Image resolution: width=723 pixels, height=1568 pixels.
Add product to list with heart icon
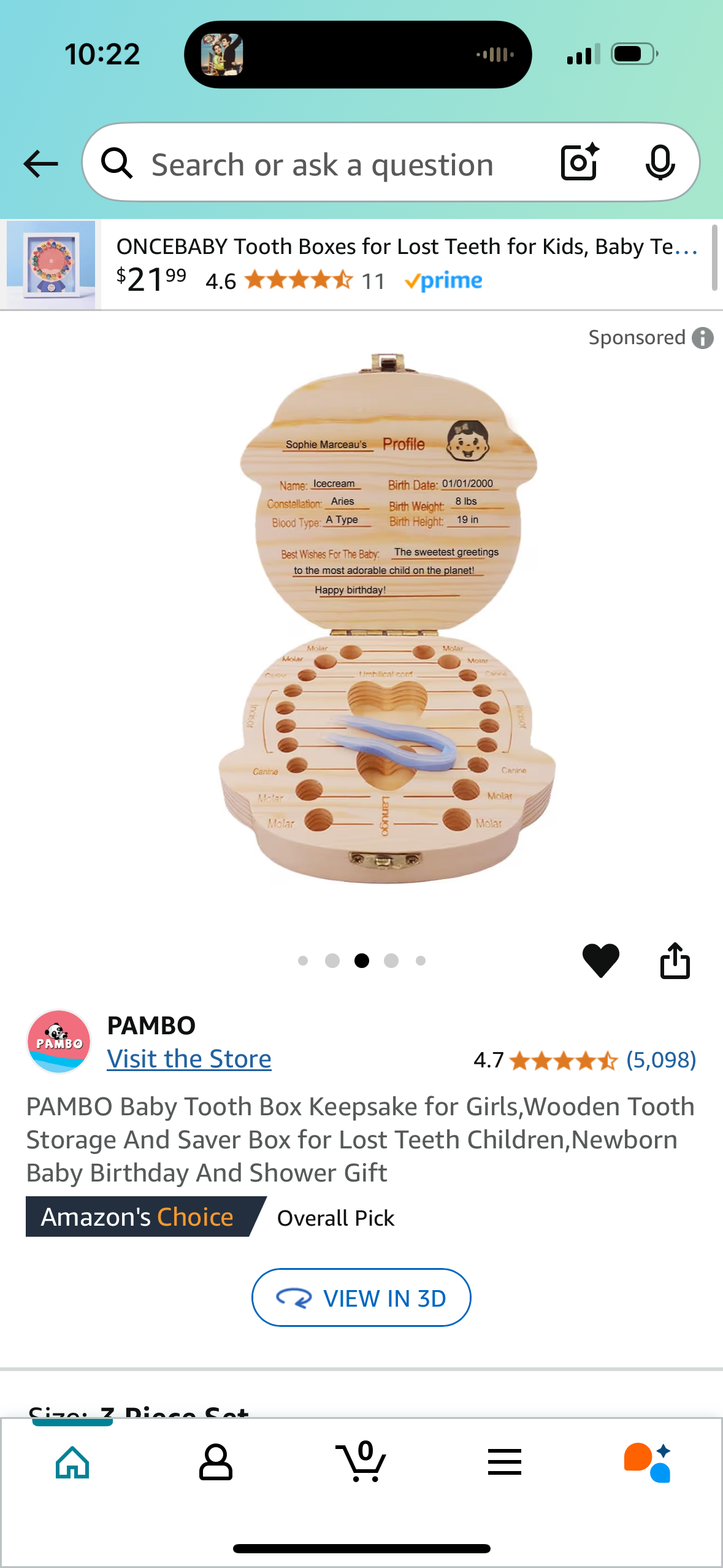pyautogui.click(x=600, y=960)
